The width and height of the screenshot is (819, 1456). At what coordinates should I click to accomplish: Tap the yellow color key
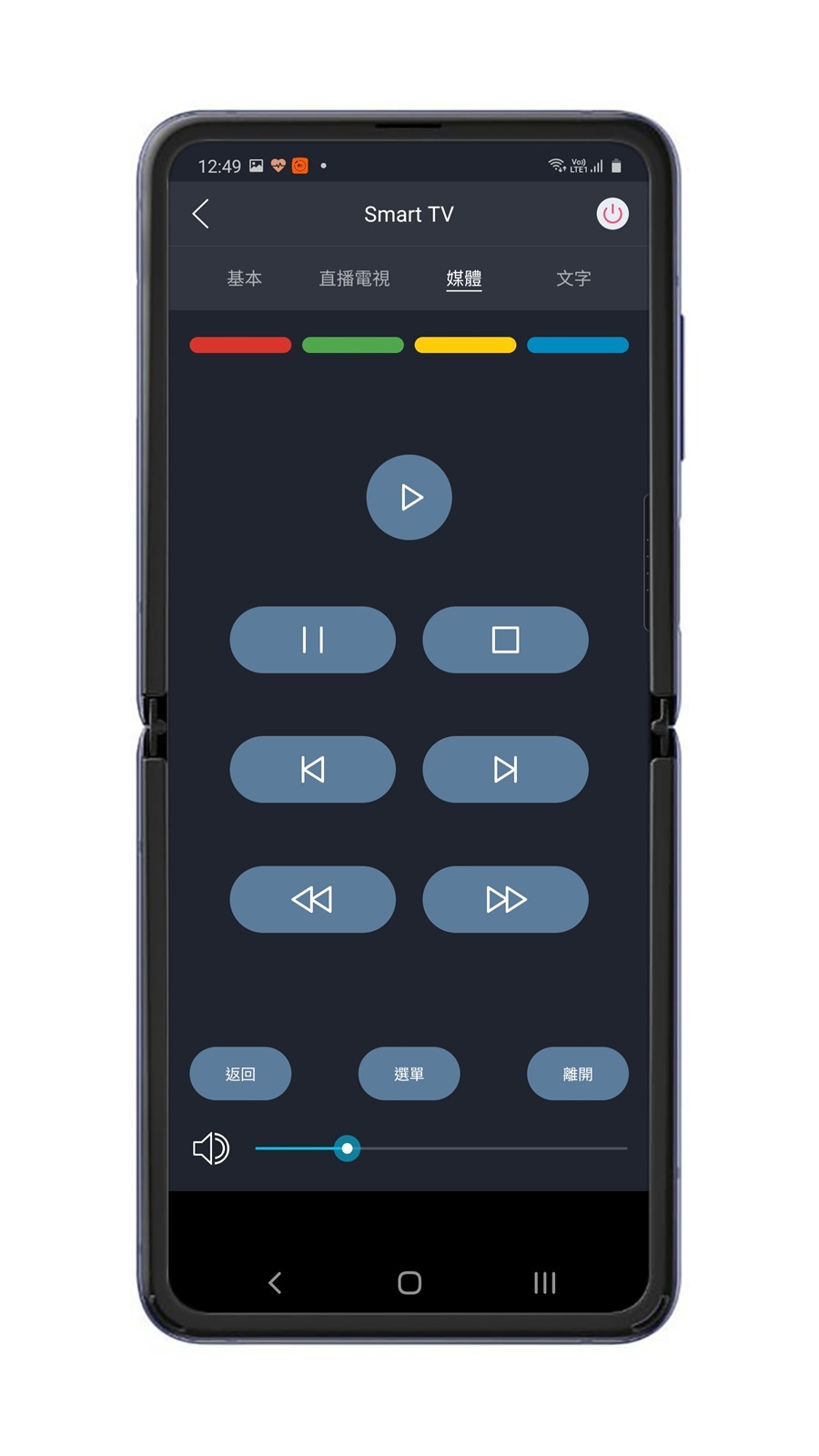[465, 345]
